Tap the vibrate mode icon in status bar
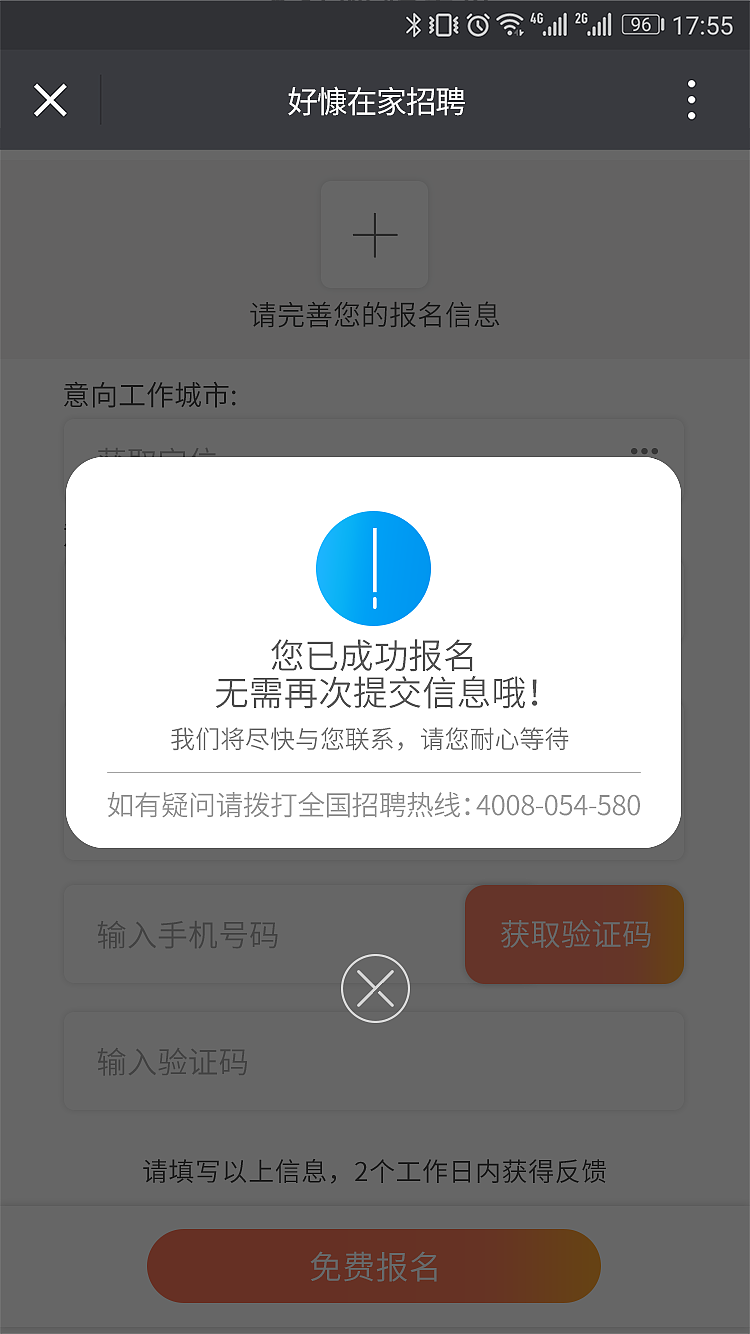This screenshot has height=1334, width=750. 442,25
